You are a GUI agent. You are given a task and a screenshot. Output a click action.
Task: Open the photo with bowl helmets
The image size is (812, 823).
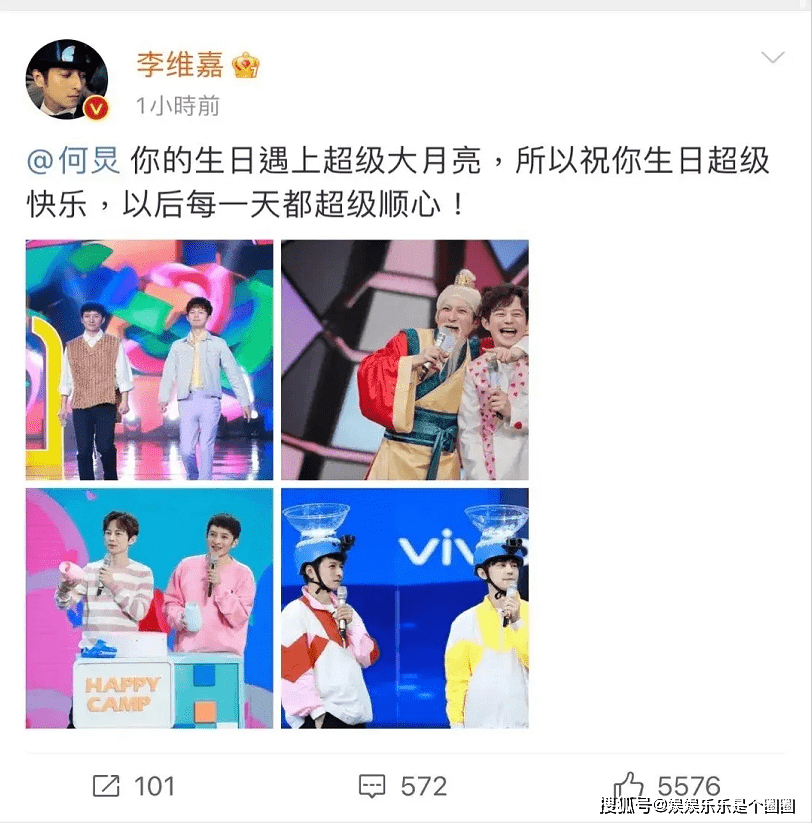click(404, 608)
